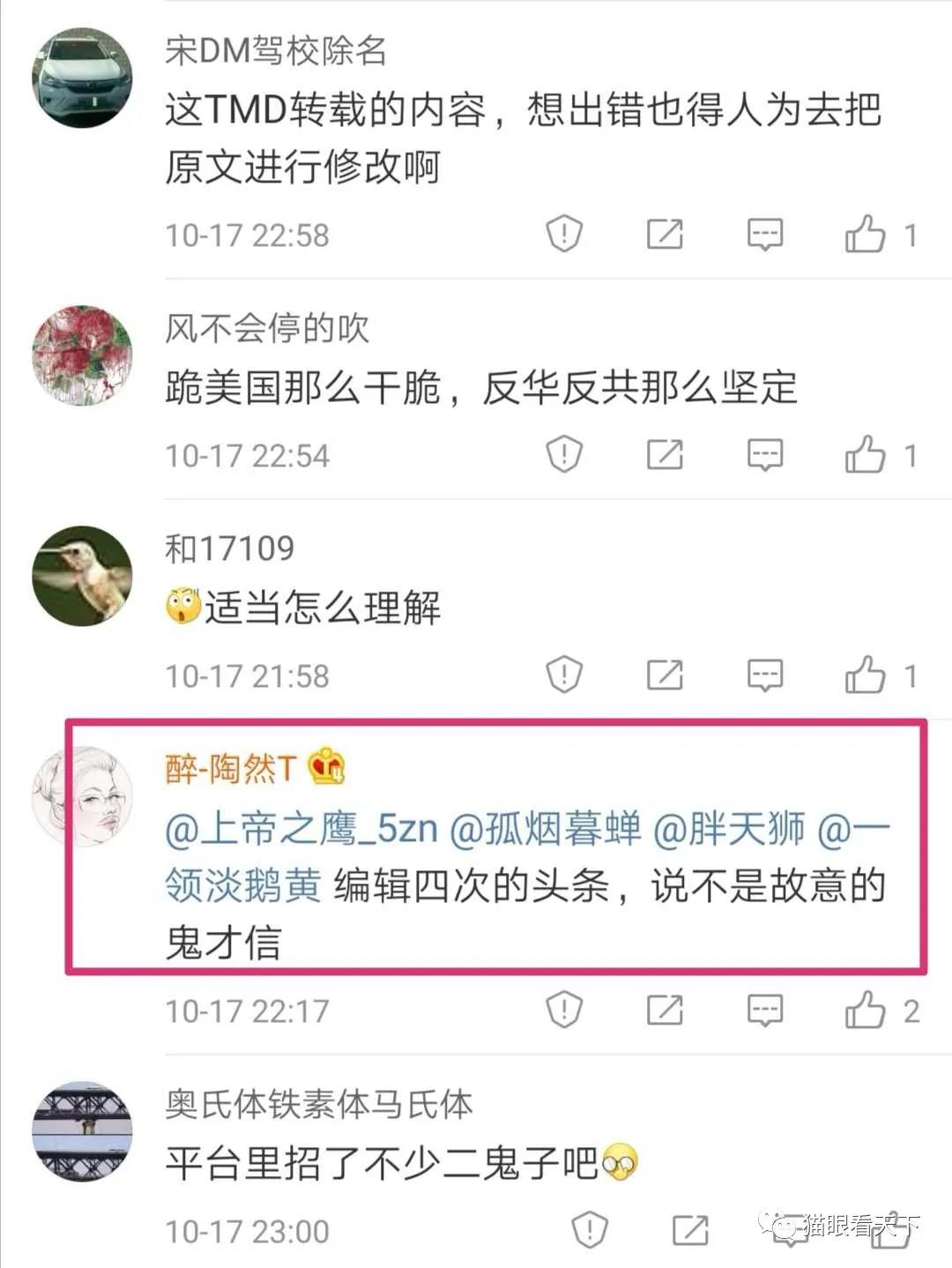Open the @胖天狮 mention
Viewport: 952px width, 1268px height.
pyautogui.click(x=729, y=829)
